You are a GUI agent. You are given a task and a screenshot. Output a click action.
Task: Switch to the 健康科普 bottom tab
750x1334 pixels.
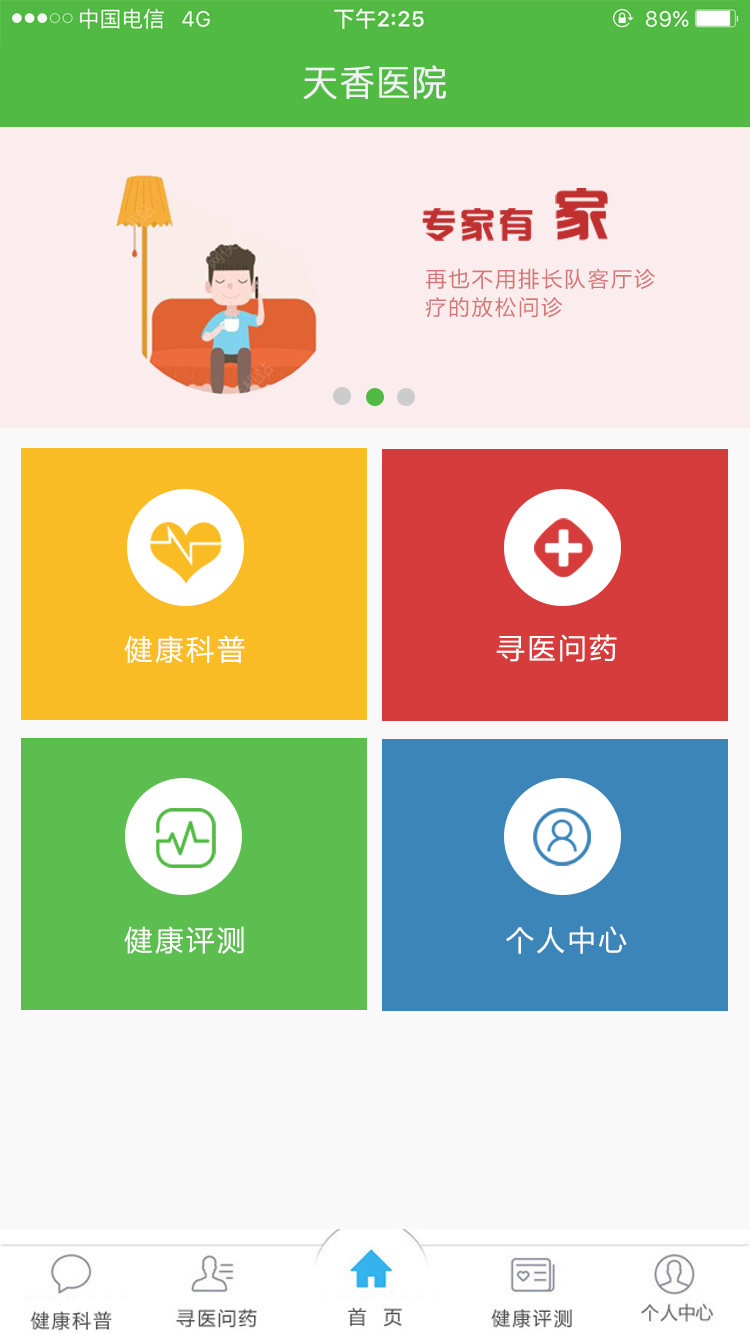coord(71,1291)
